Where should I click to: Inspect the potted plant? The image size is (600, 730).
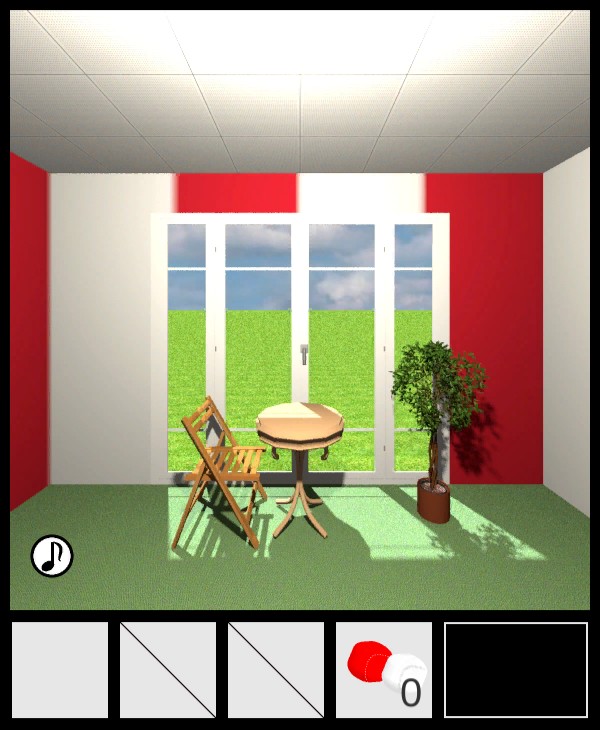436,420
